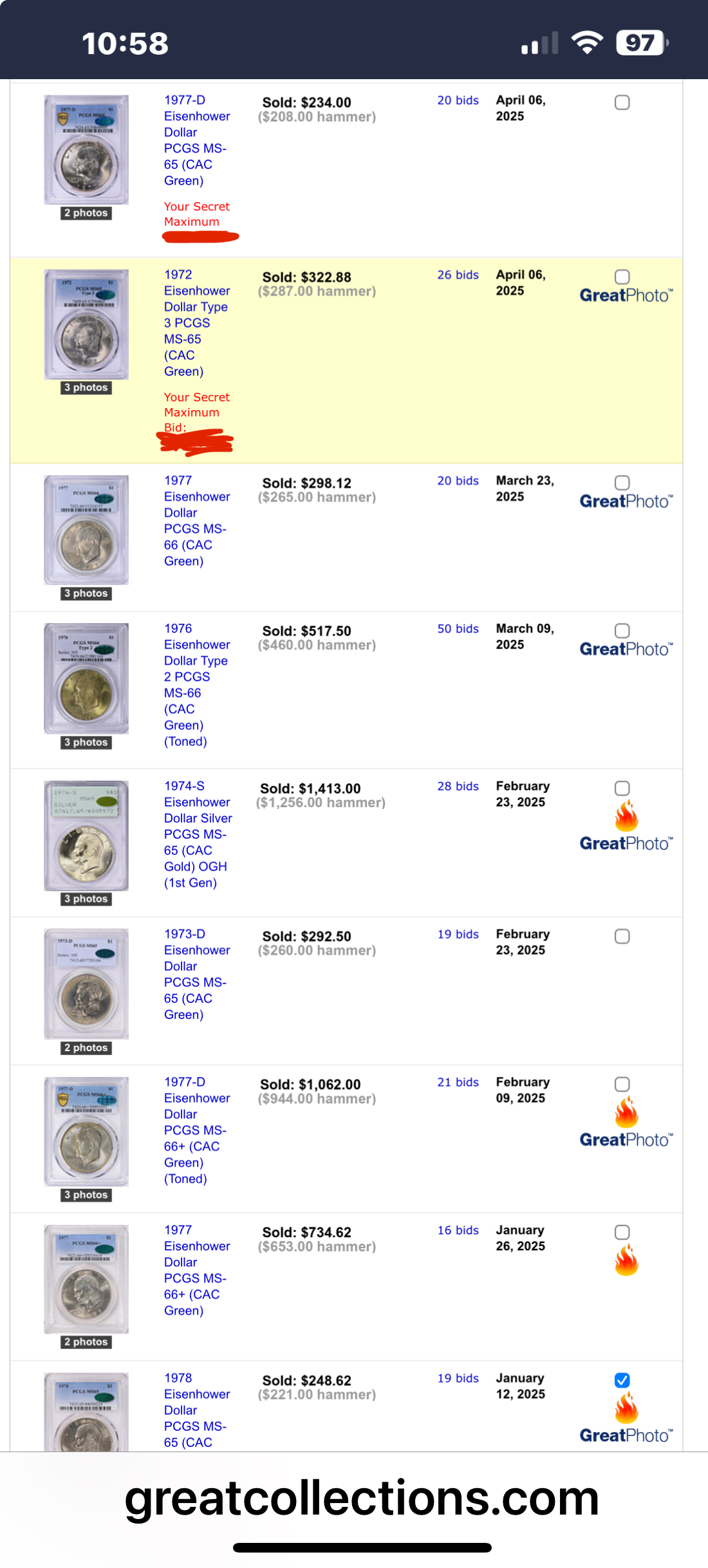The width and height of the screenshot is (708, 1568).
Task: View bid history for 50 bids
Action: 458,629
